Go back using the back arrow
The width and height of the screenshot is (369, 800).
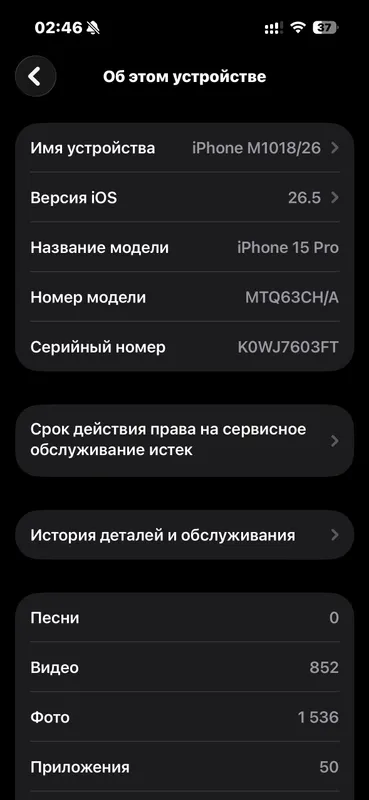[35, 77]
